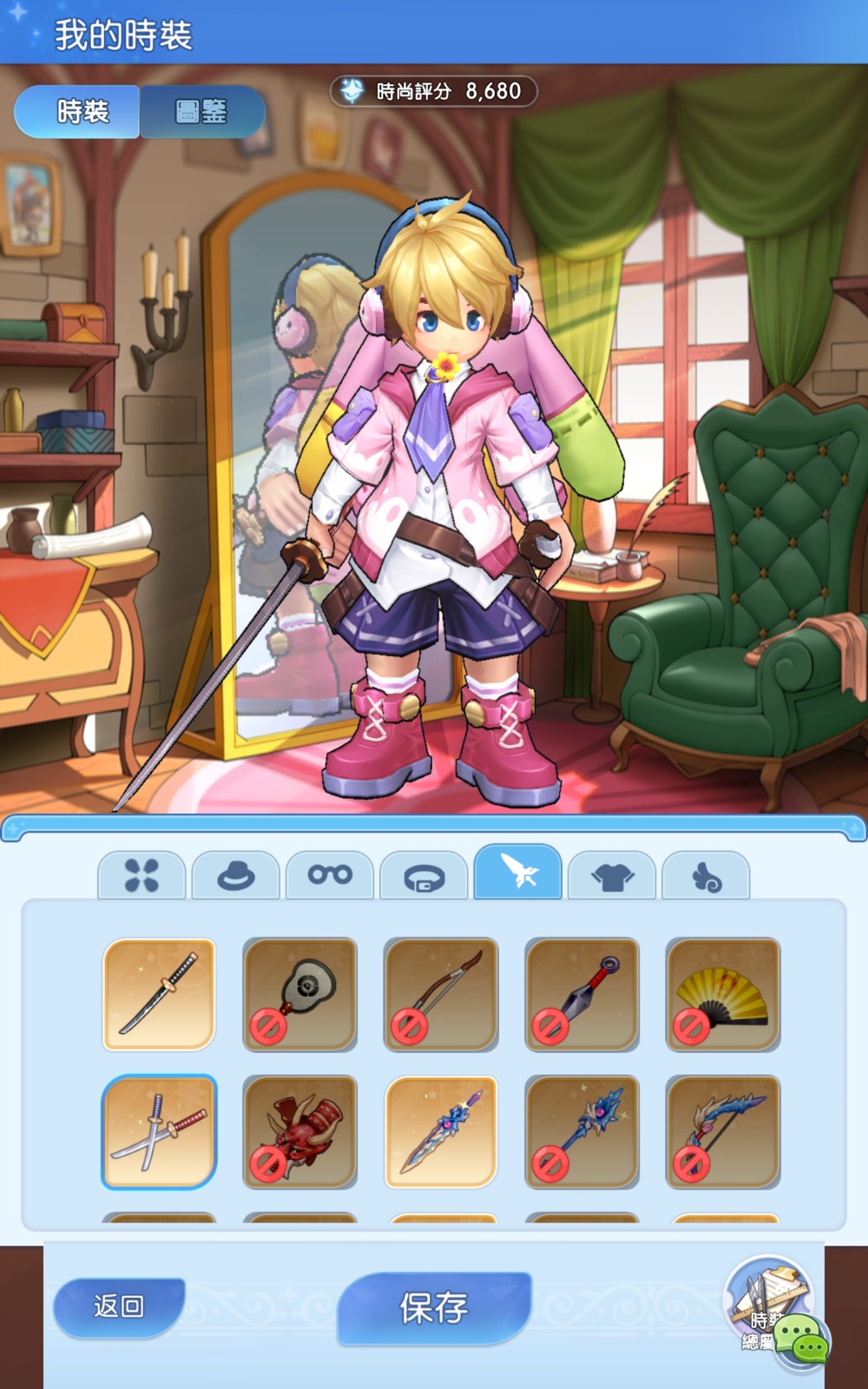Open the glasses category tab
This screenshot has height=1389, width=868.
(x=330, y=875)
